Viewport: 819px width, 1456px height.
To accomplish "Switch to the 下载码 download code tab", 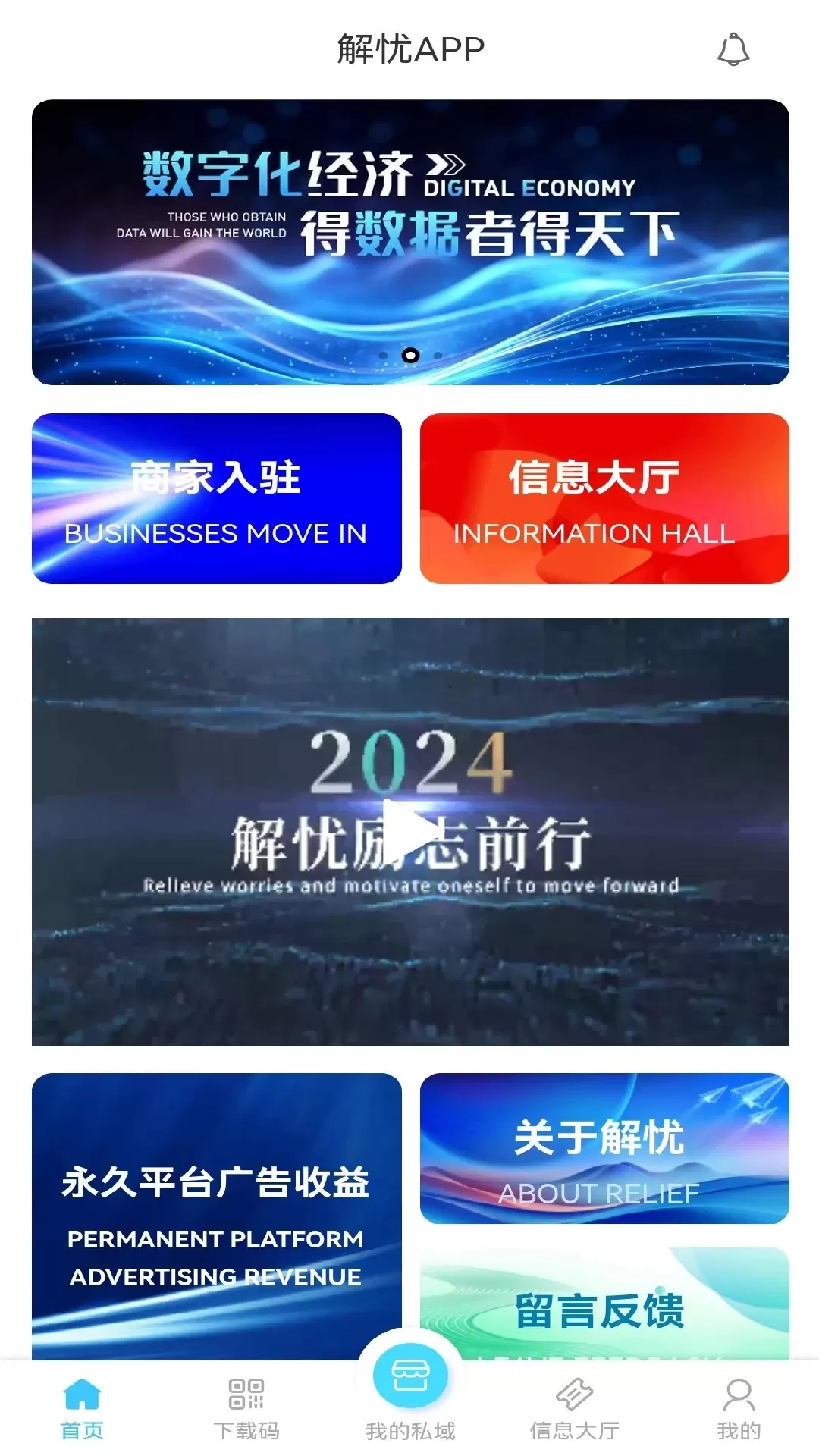I will pyautogui.click(x=246, y=1408).
